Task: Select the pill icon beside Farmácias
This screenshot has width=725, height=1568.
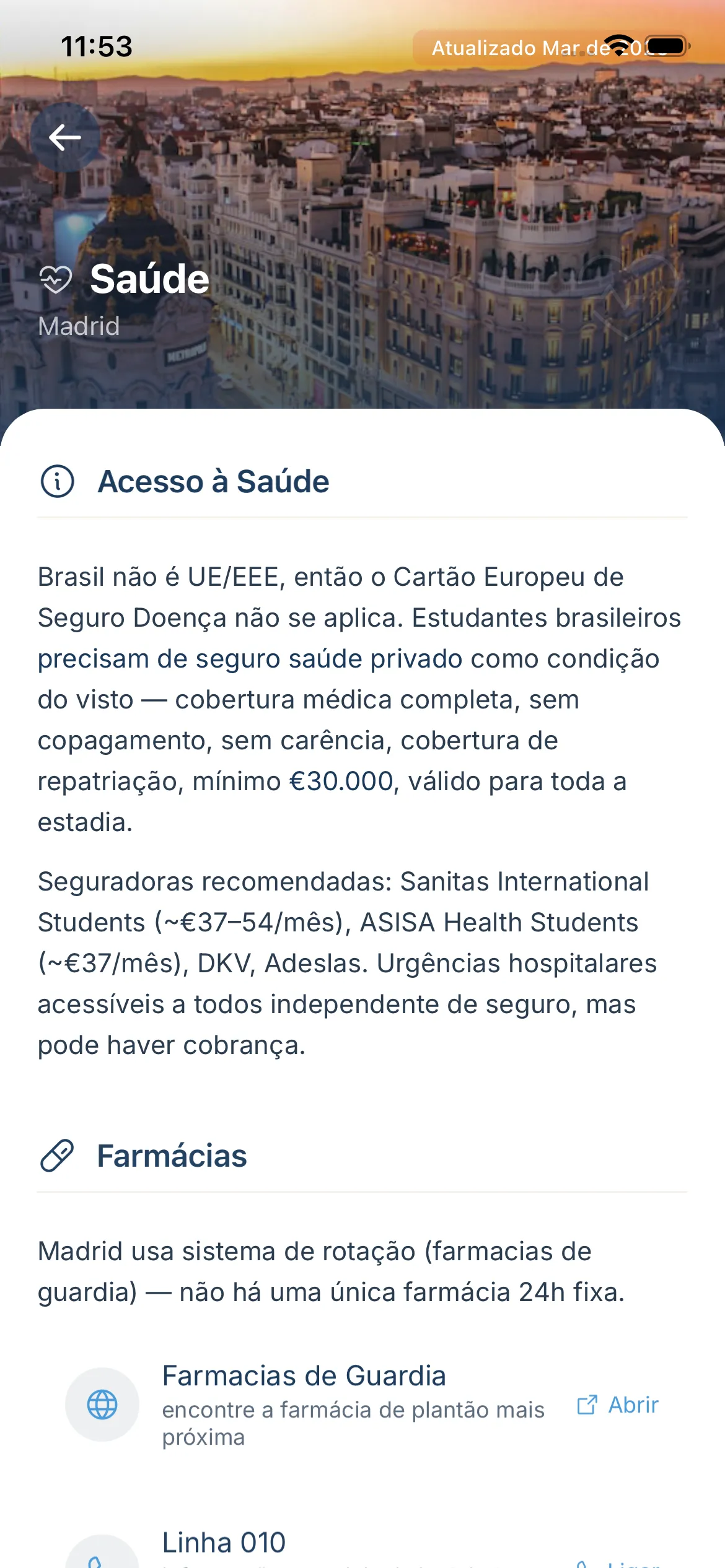Action: [x=57, y=1155]
